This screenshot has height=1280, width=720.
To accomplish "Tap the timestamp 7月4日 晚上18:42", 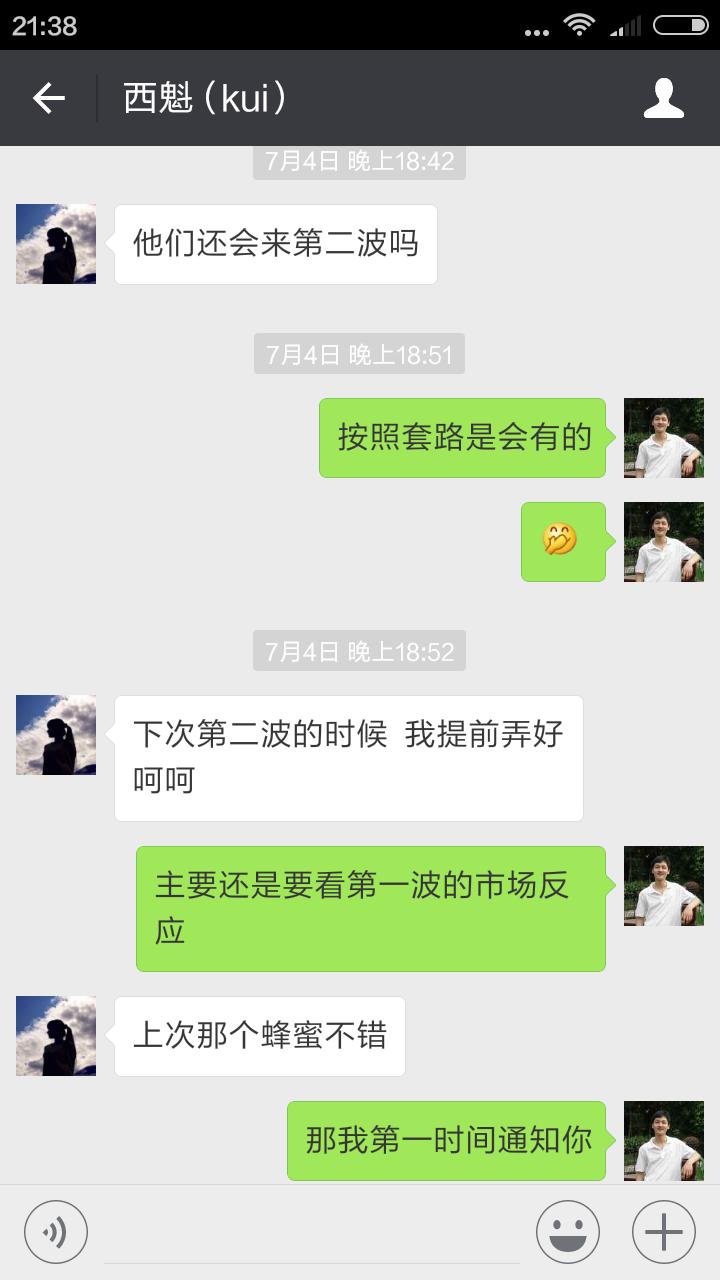I will click(359, 161).
